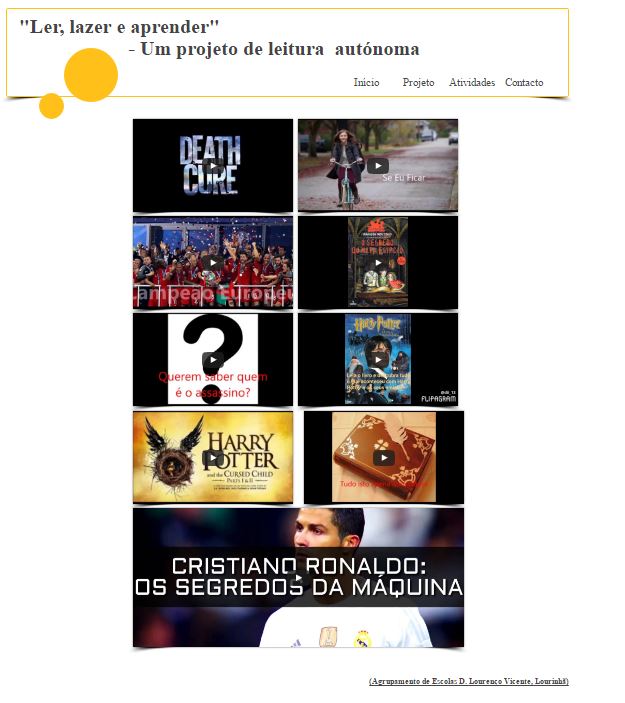Open the Atividades menu item
Screen dimensions: 625x703
(472, 83)
